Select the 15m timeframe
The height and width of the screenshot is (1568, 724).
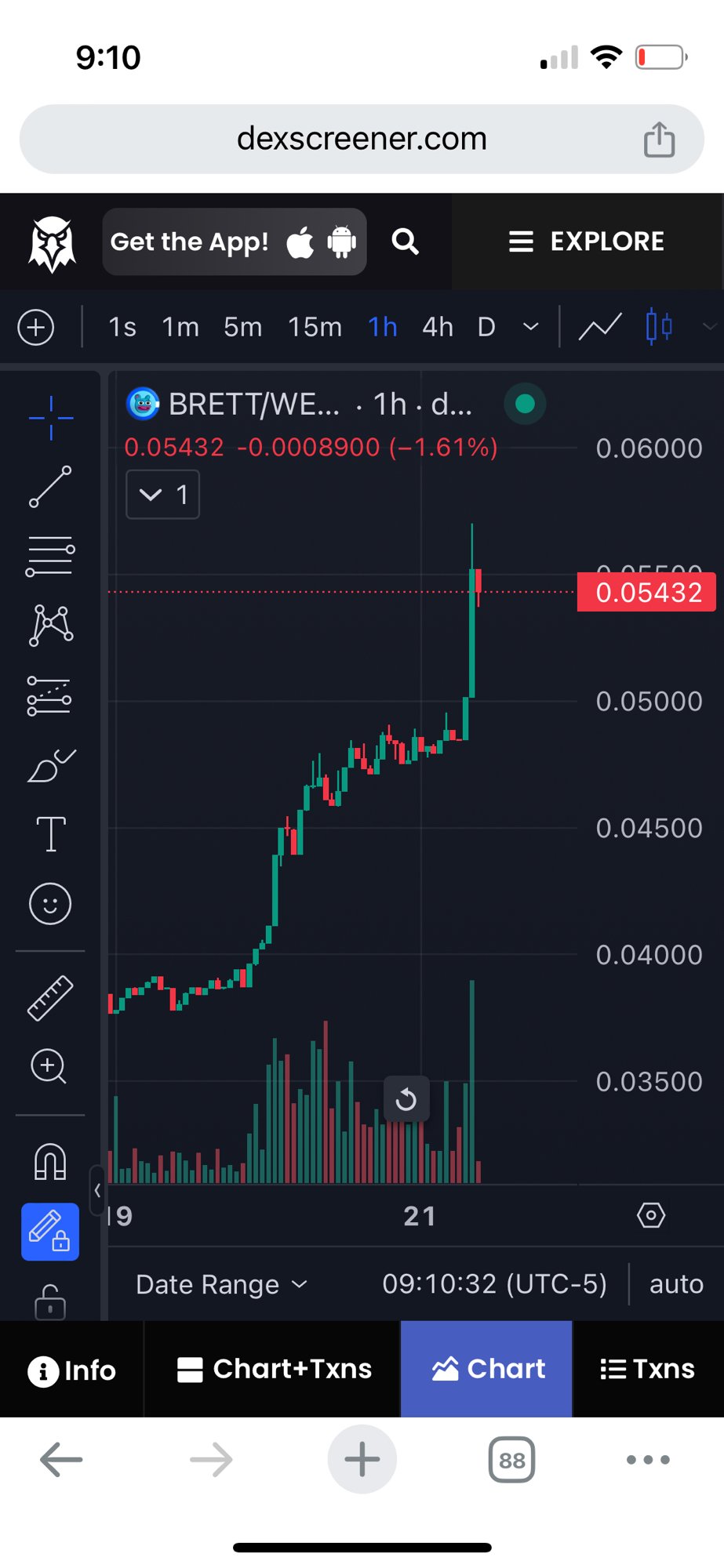[315, 327]
